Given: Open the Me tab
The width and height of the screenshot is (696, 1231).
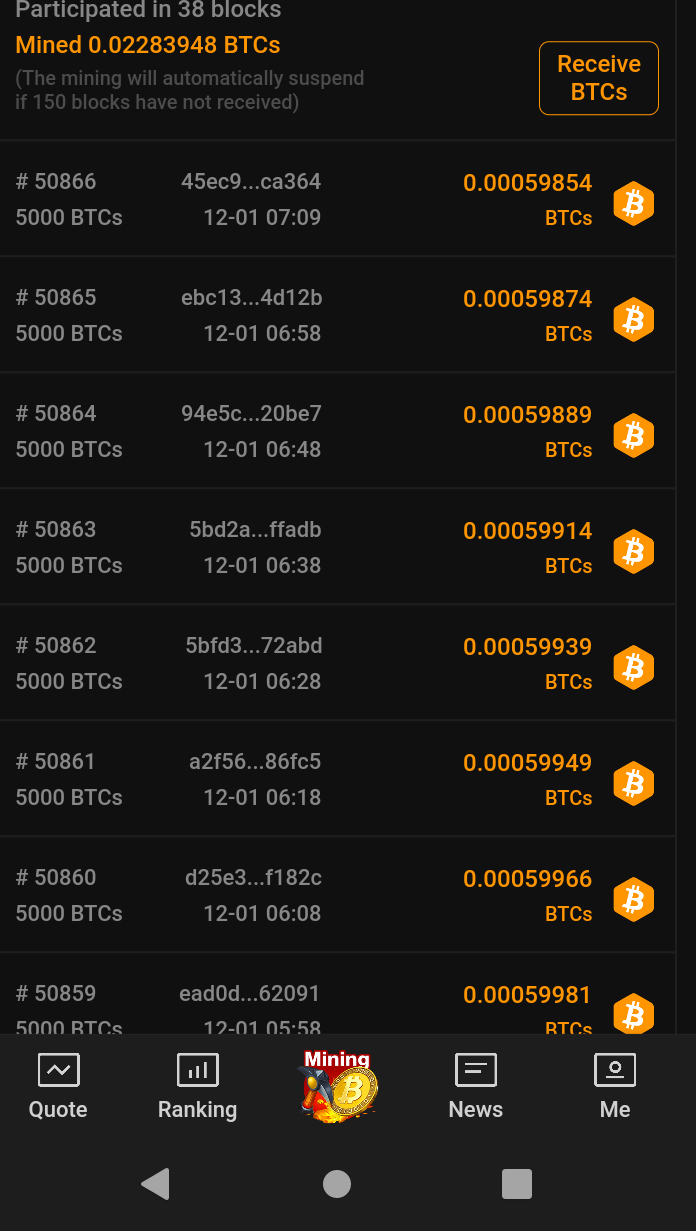Looking at the screenshot, I should pyautogui.click(x=614, y=1086).
